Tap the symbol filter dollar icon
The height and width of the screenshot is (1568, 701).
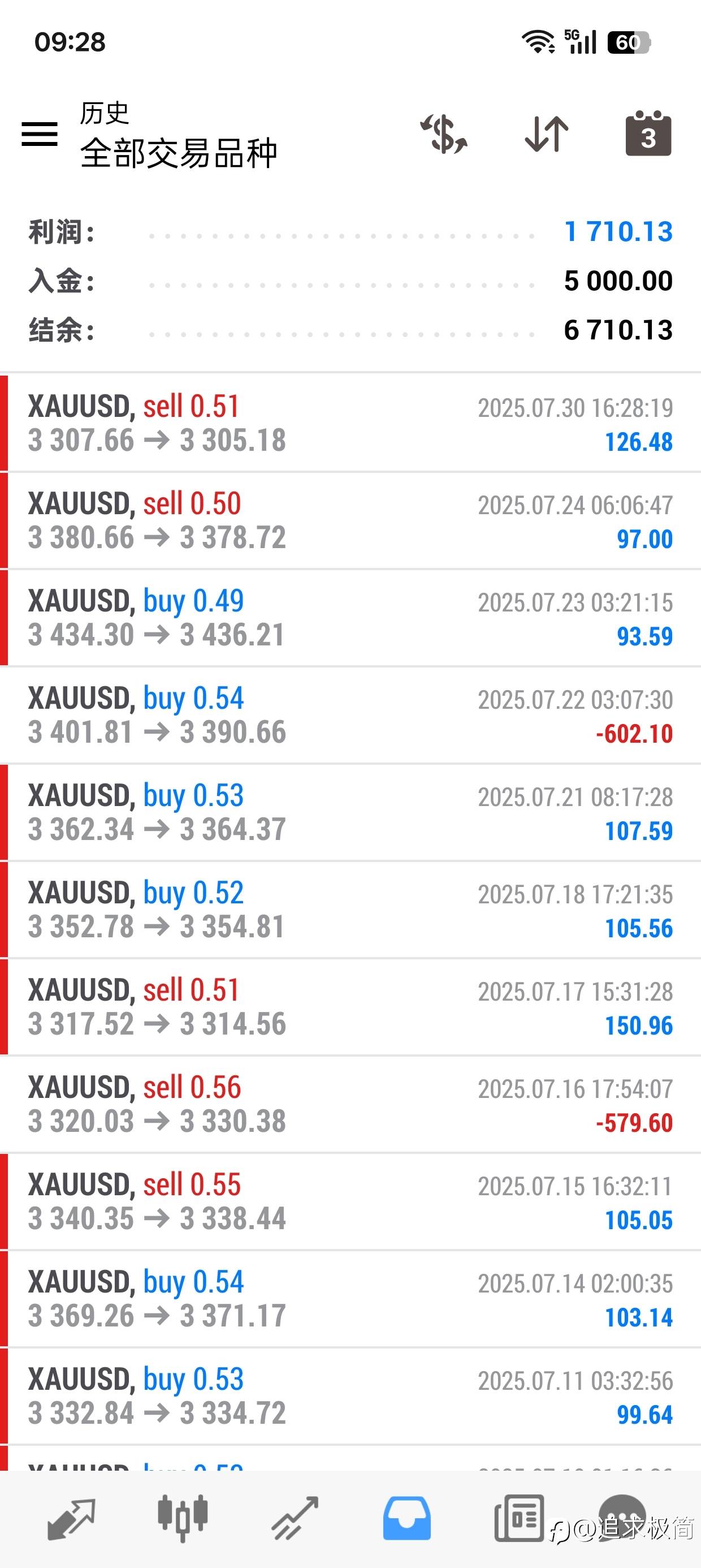[x=444, y=134]
